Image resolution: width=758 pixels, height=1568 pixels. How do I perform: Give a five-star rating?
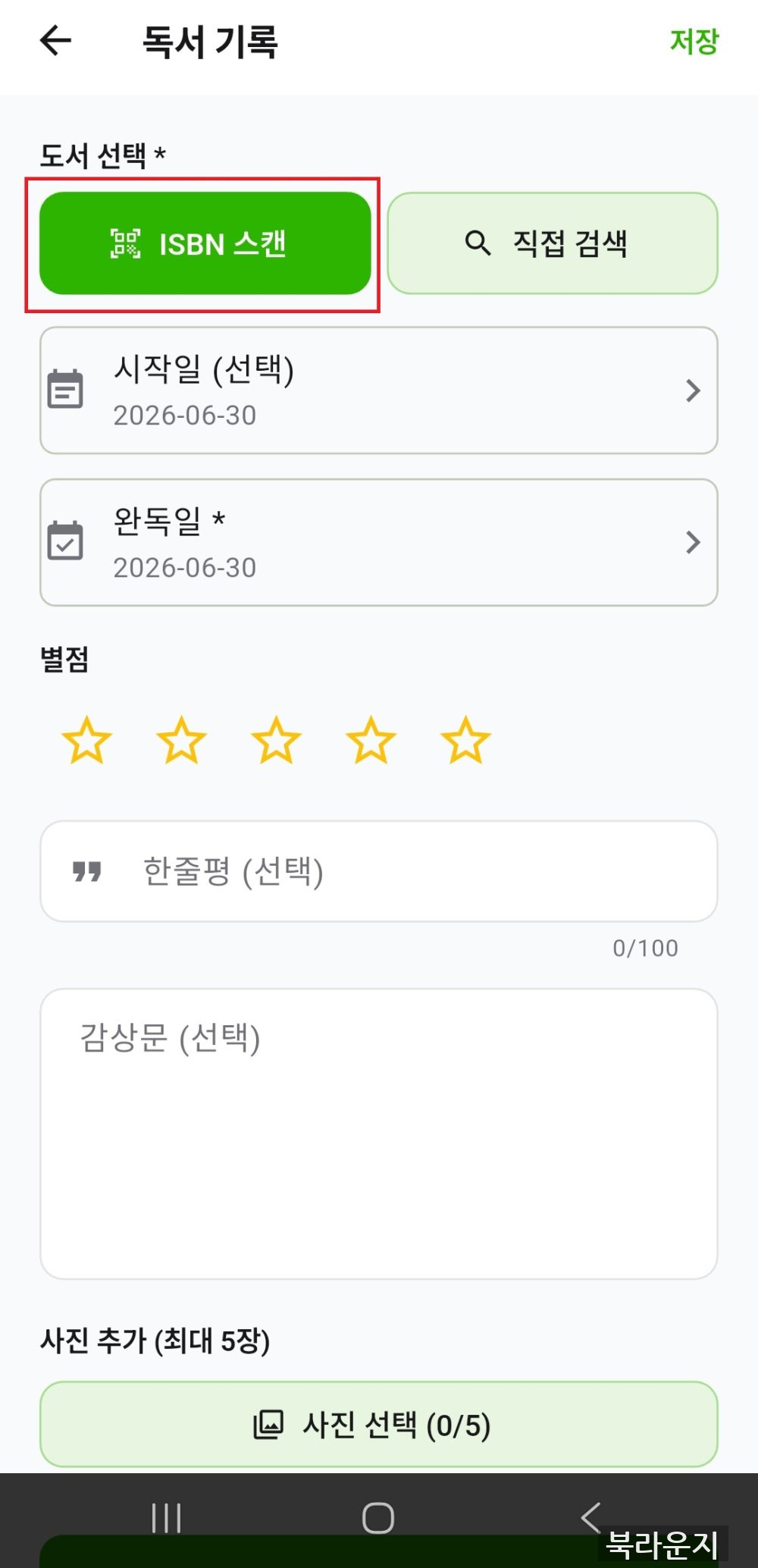click(x=465, y=740)
